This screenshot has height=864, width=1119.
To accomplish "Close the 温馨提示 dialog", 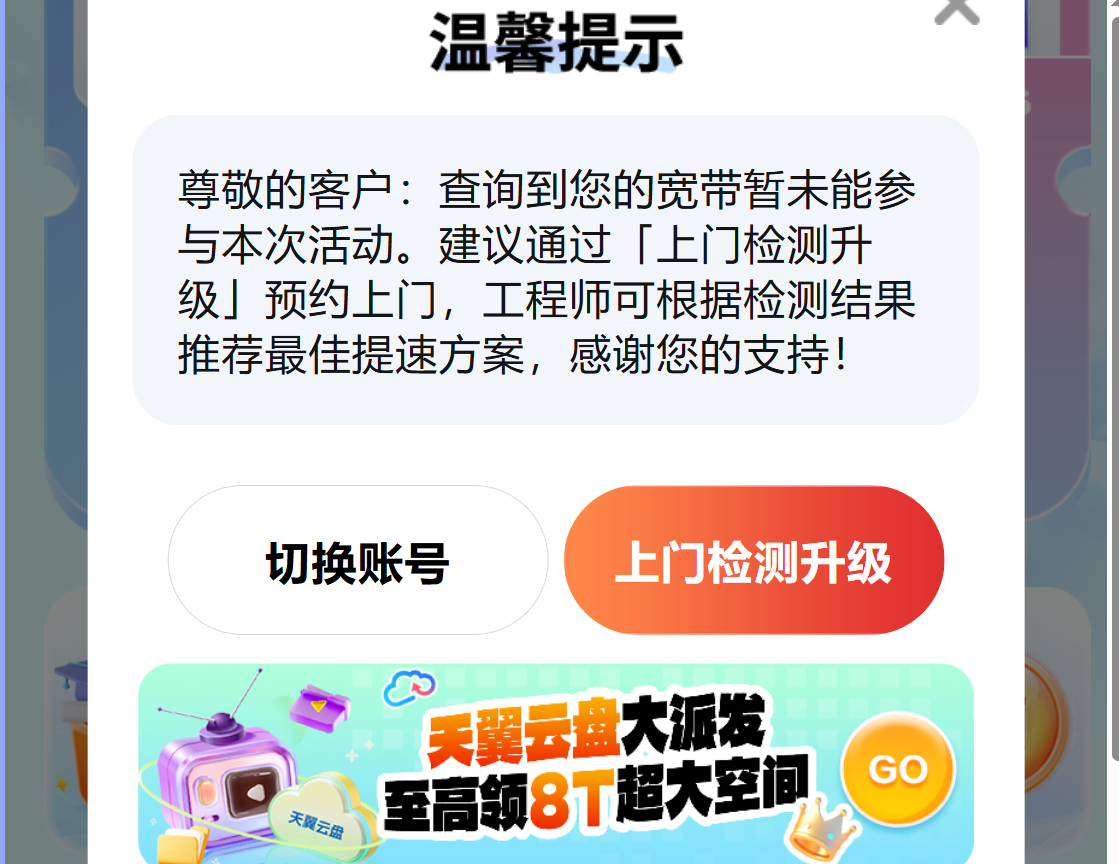I will click(956, 10).
